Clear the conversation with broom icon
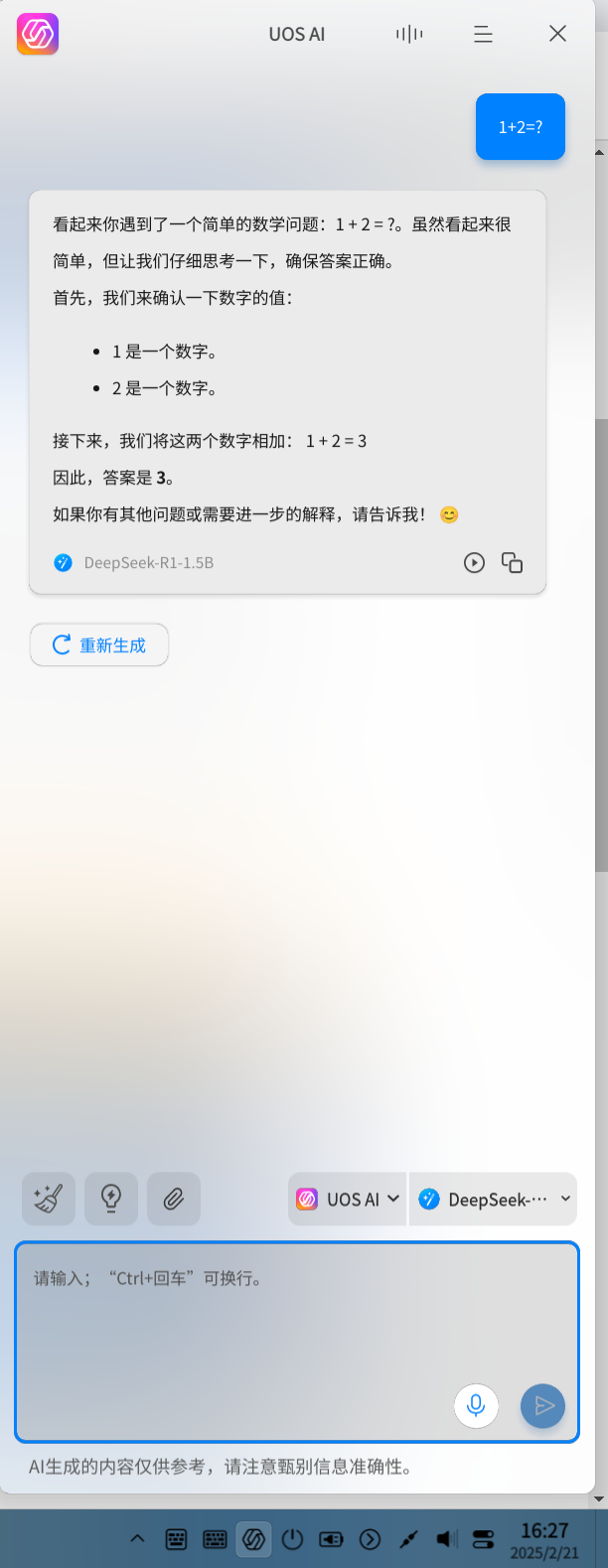 coord(48,1199)
